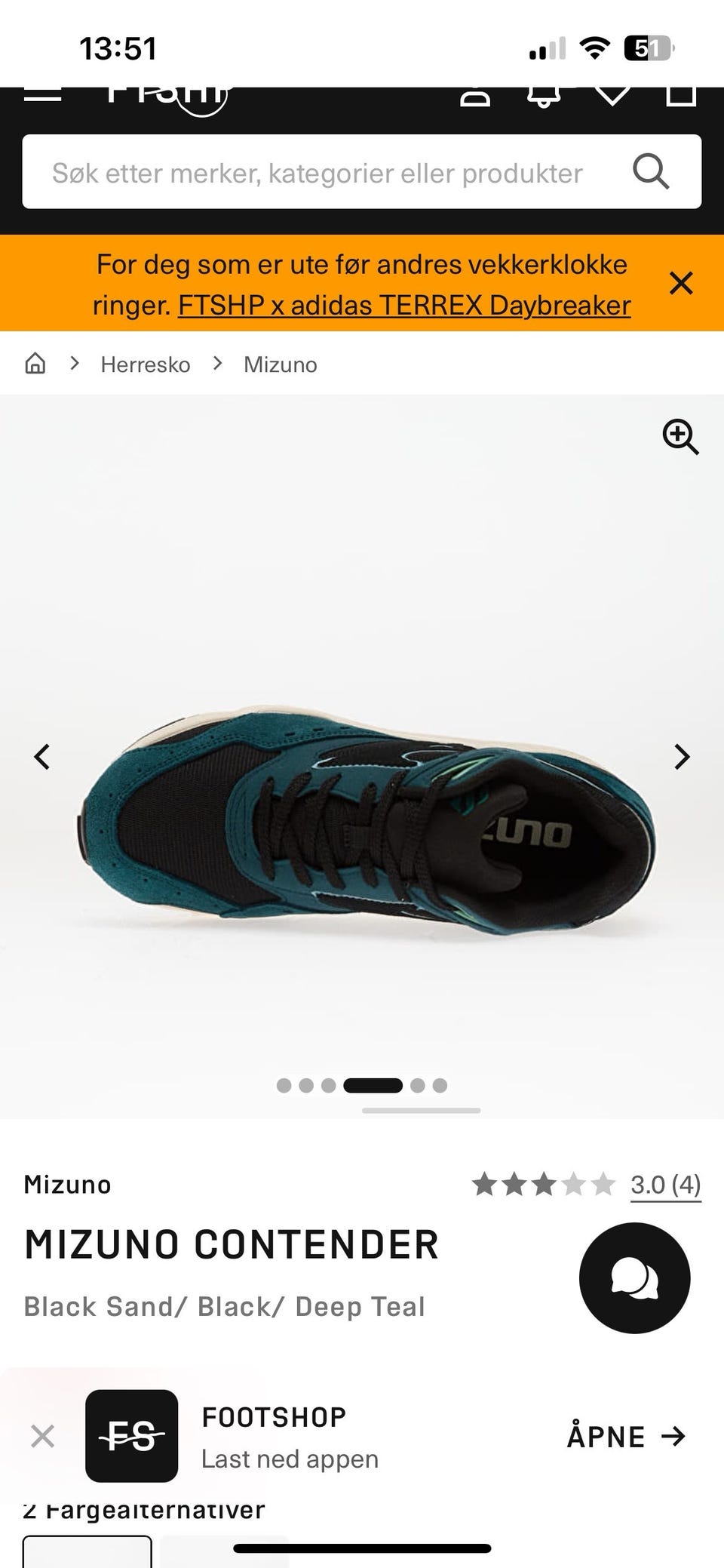Show the previous product photo
724x1568 pixels.
coord(42,756)
